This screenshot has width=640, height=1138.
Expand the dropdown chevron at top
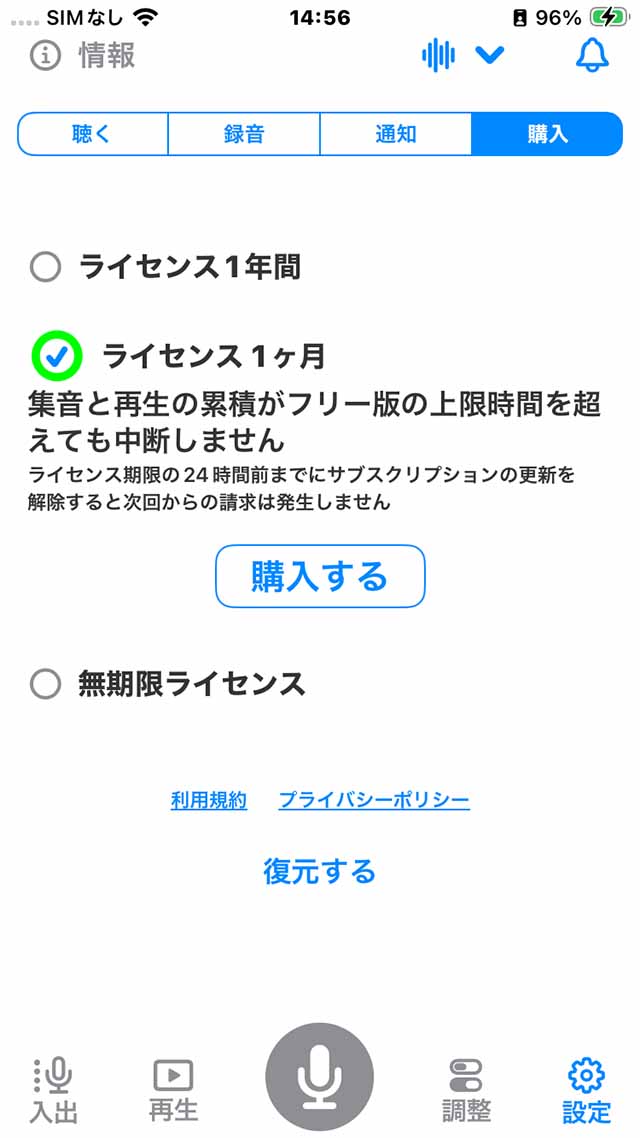point(490,55)
